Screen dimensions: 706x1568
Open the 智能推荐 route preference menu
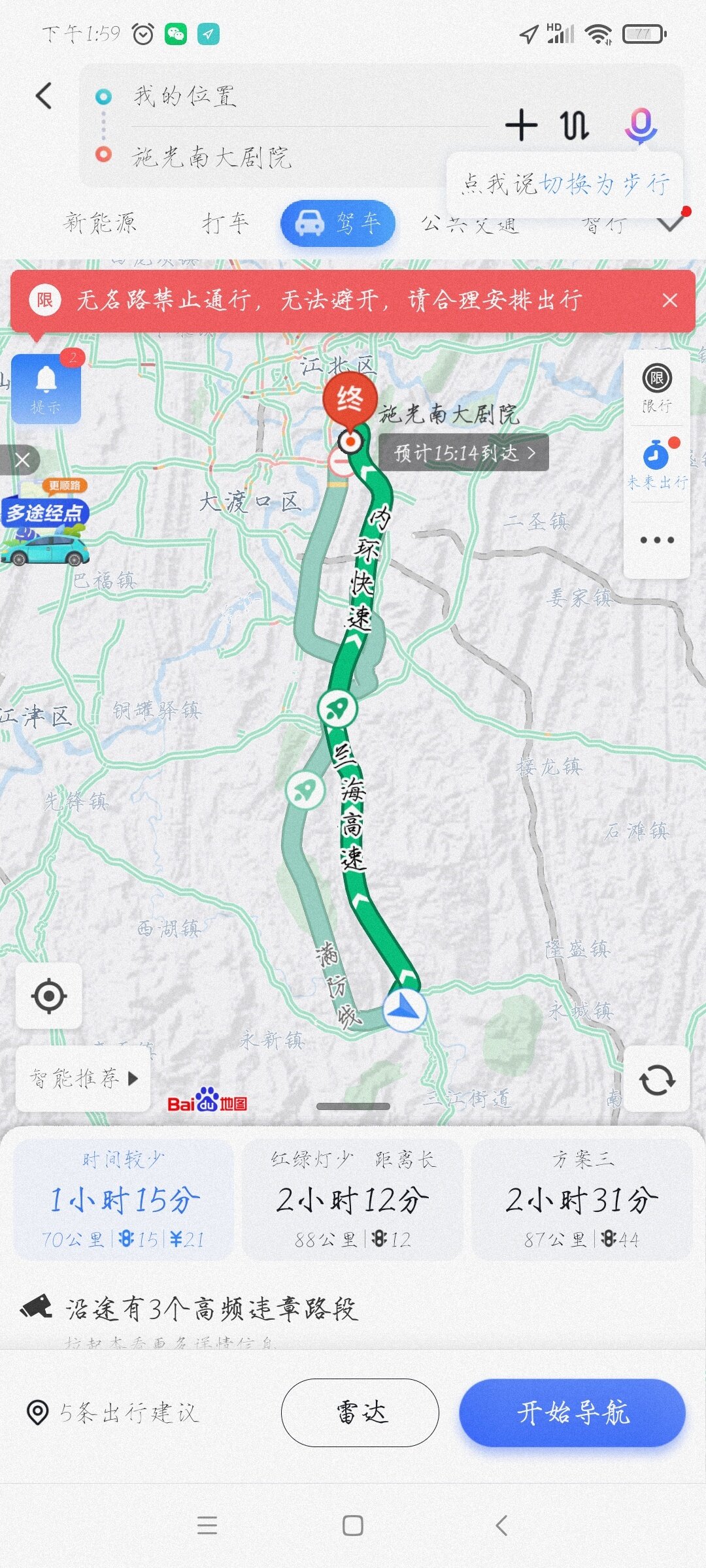coord(83,1078)
